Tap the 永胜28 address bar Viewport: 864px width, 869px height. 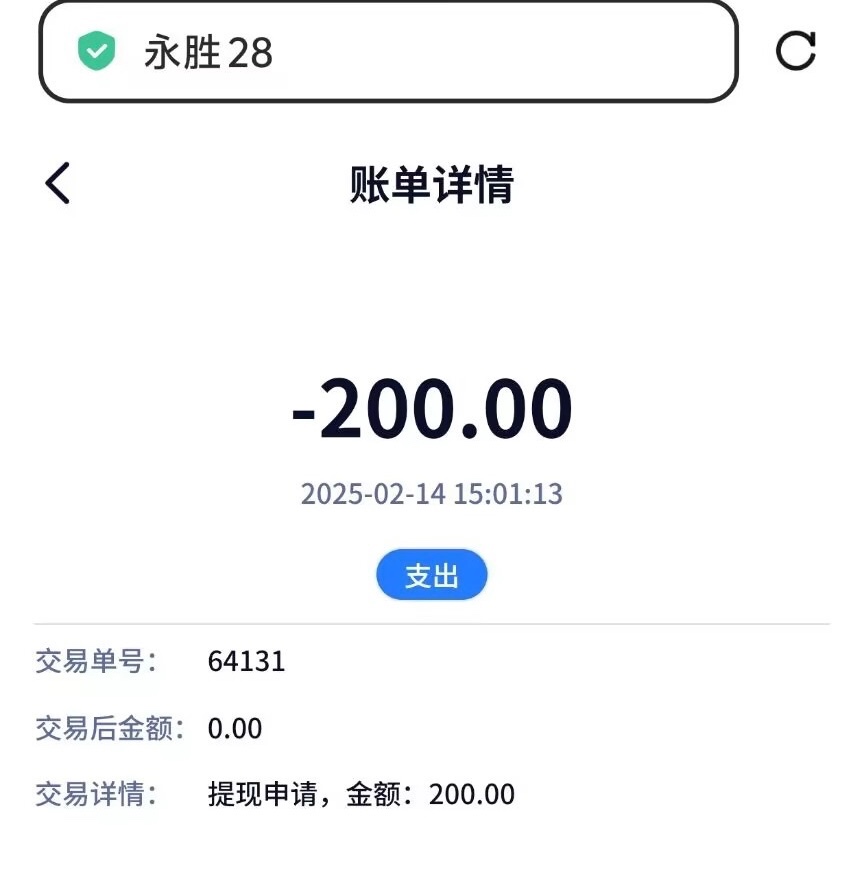pos(388,52)
